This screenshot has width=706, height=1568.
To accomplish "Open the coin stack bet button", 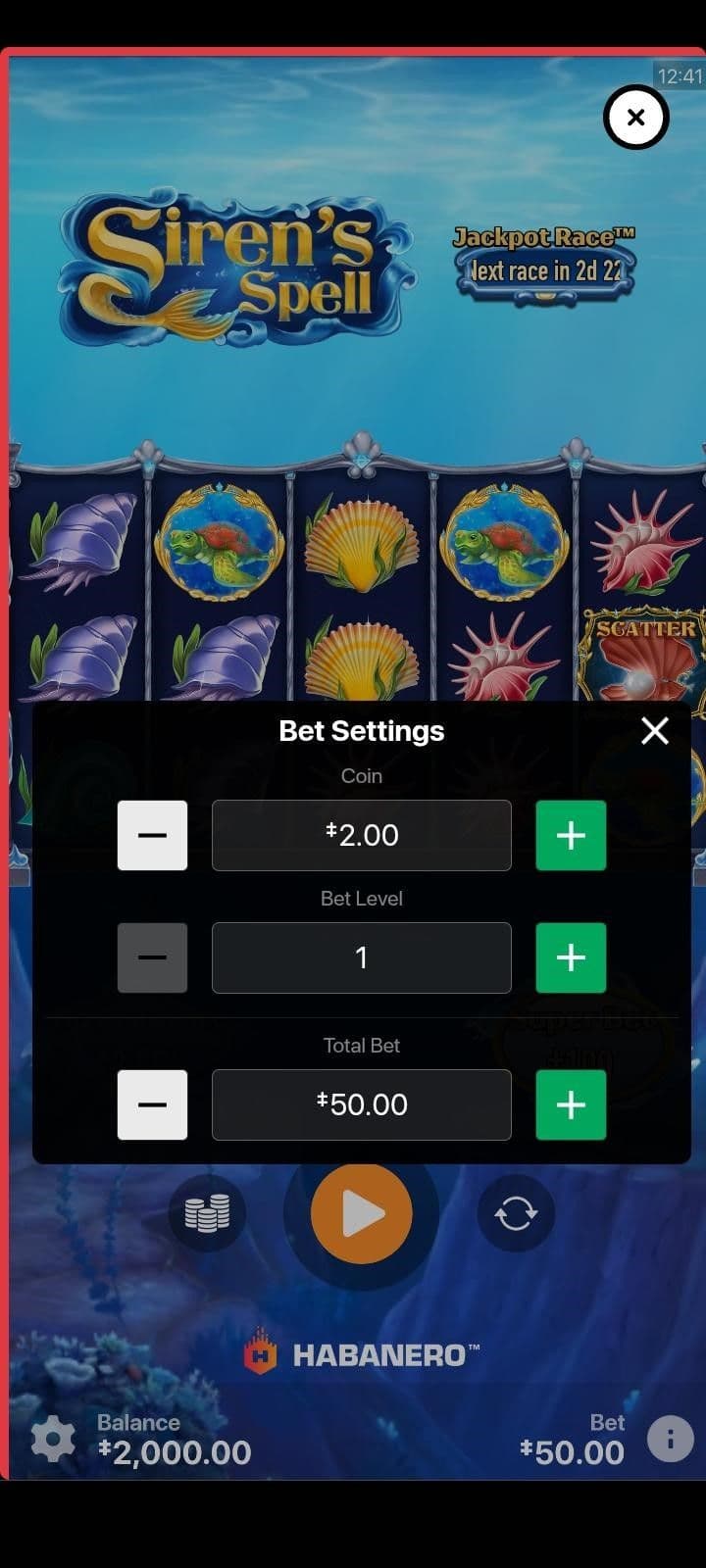I will click(x=207, y=1213).
